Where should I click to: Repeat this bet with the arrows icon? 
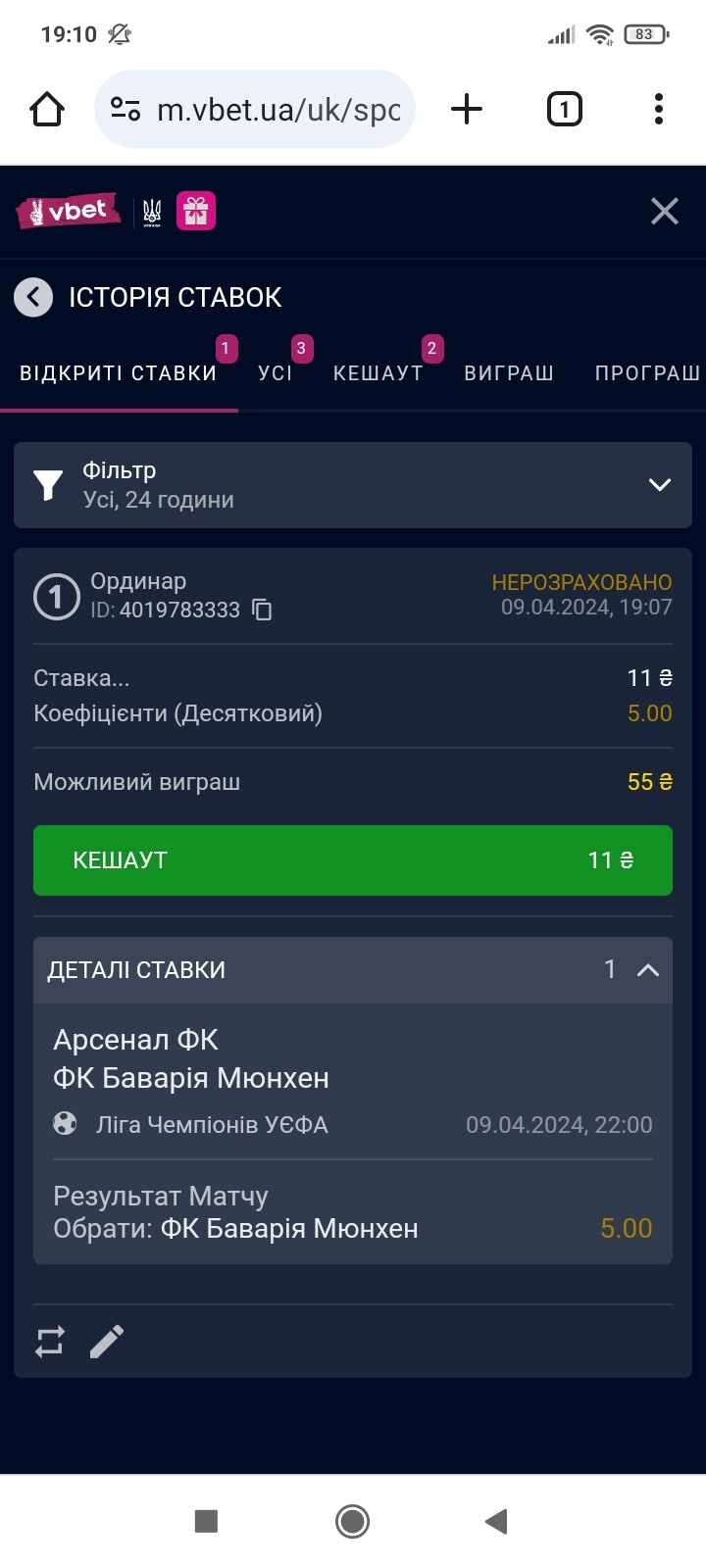pos(50,1342)
